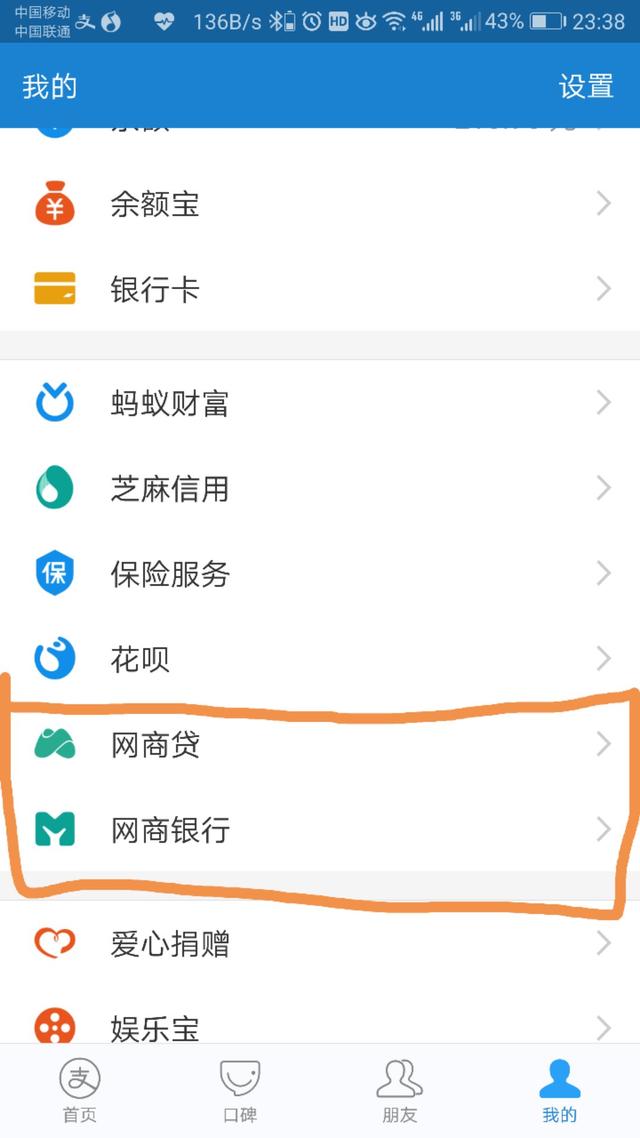
Task: Select the 我的 tab
Action: (x=559, y=1091)
